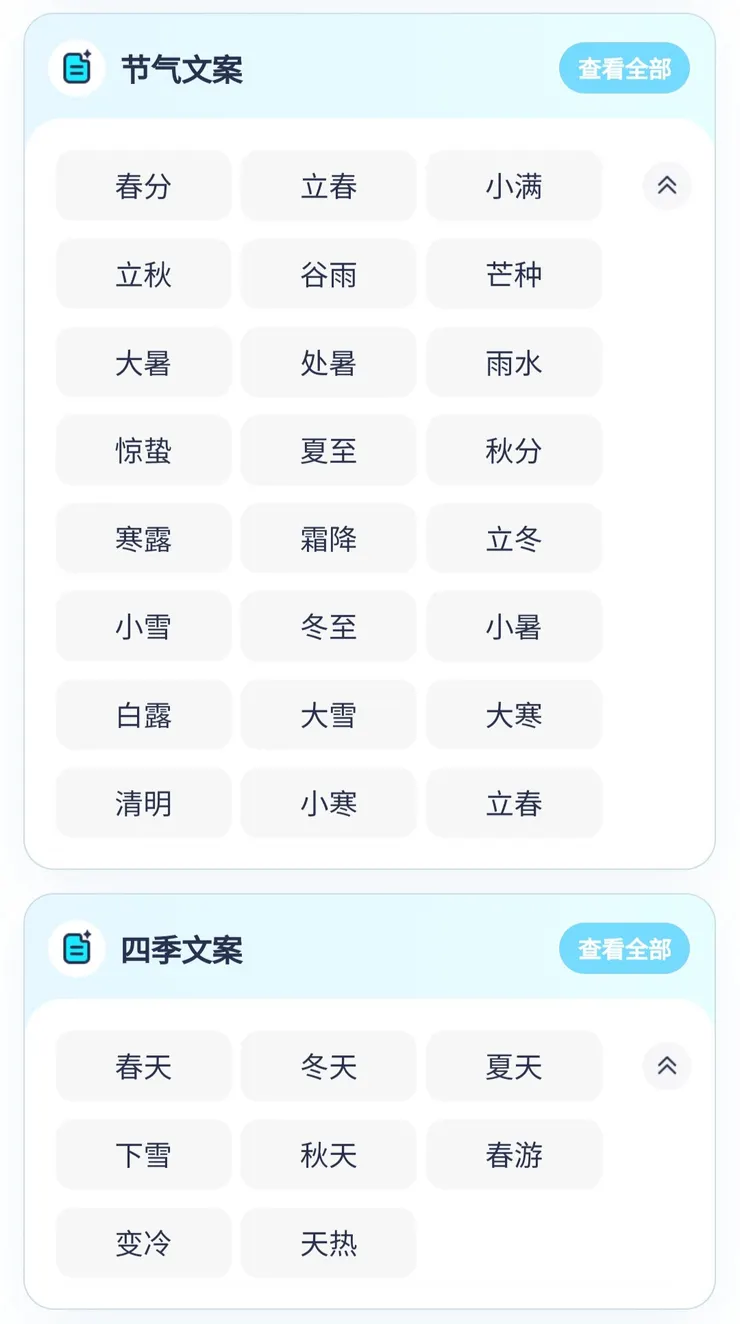This screenshot has height=1324, width=740.
Task: Open 查看全部 for 节气文案 section
Action: pyautogui.click(x=624, y=68)
